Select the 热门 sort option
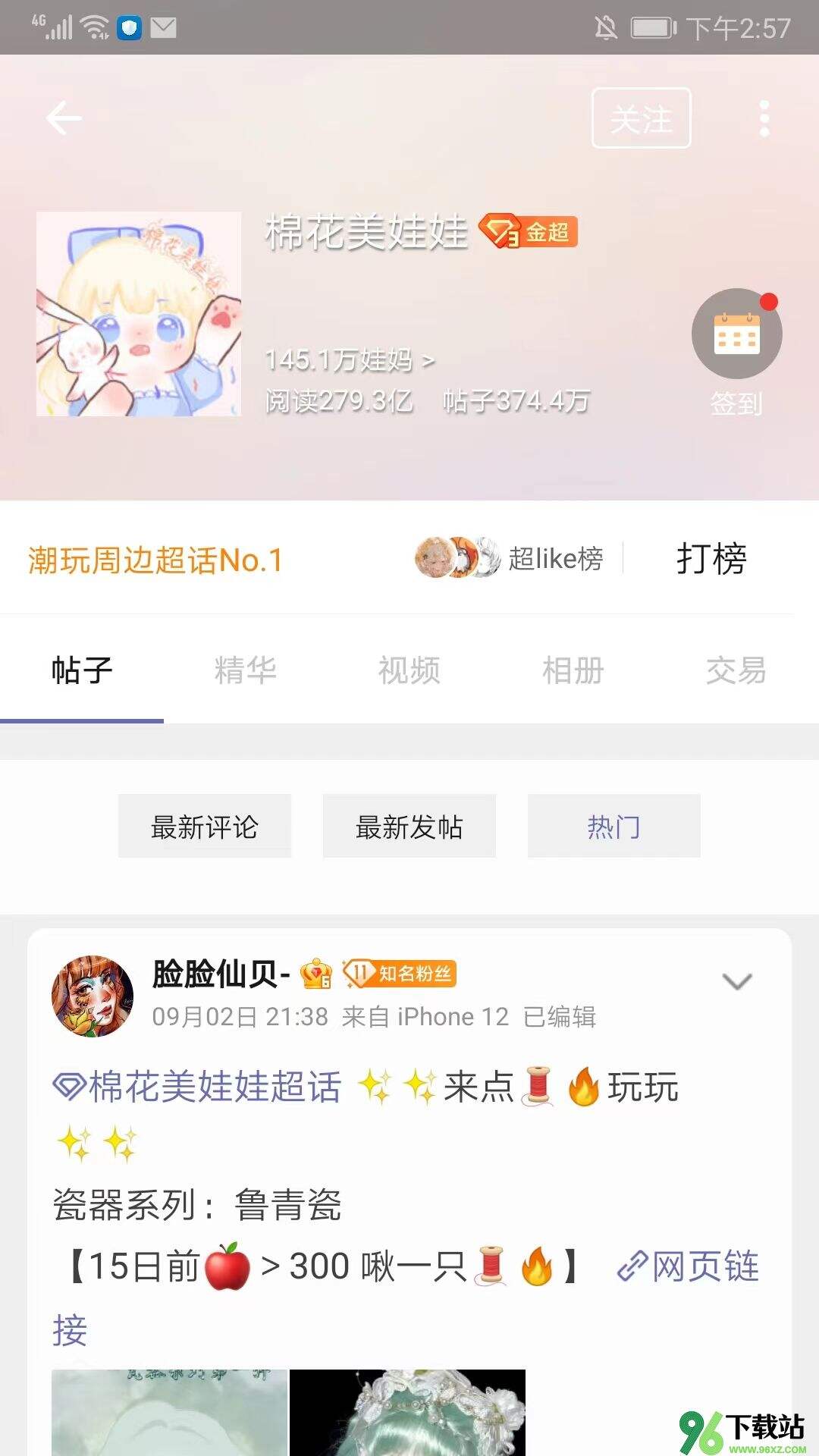 tap(614, 826)
